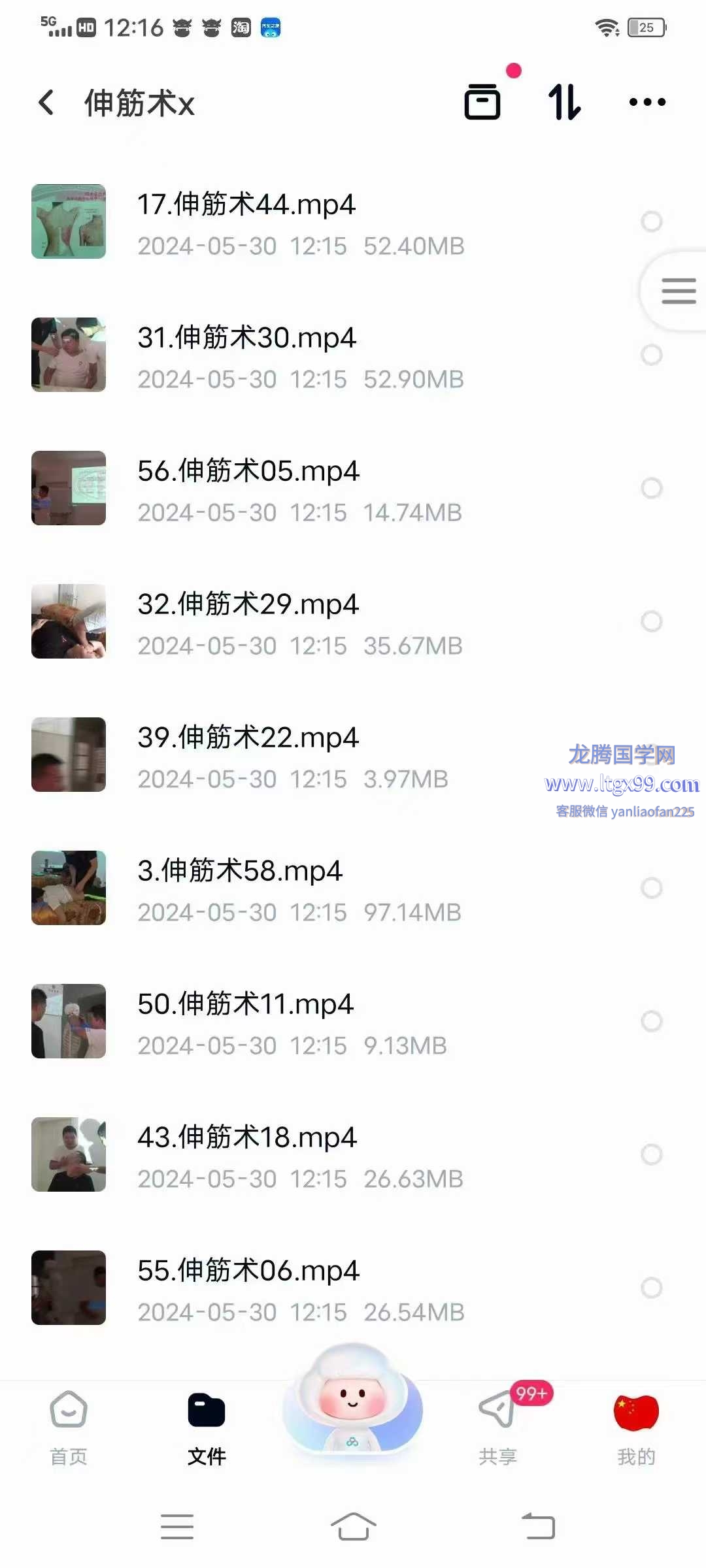706x1568 pixels.
Task: Open 43.伸筋术18.mp4 video
Action: [247, 1138]
